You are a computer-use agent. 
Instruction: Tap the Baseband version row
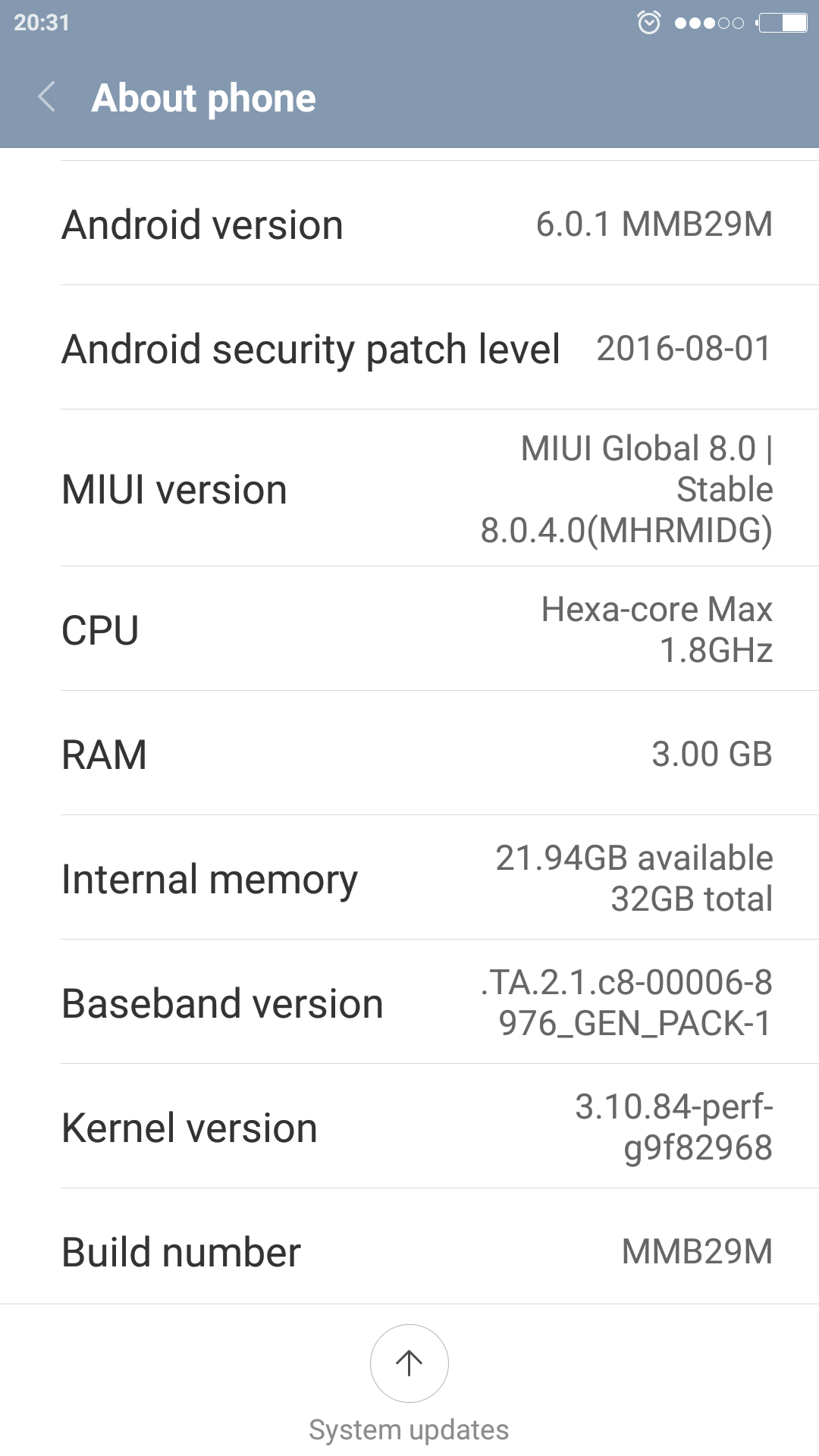409,1003
